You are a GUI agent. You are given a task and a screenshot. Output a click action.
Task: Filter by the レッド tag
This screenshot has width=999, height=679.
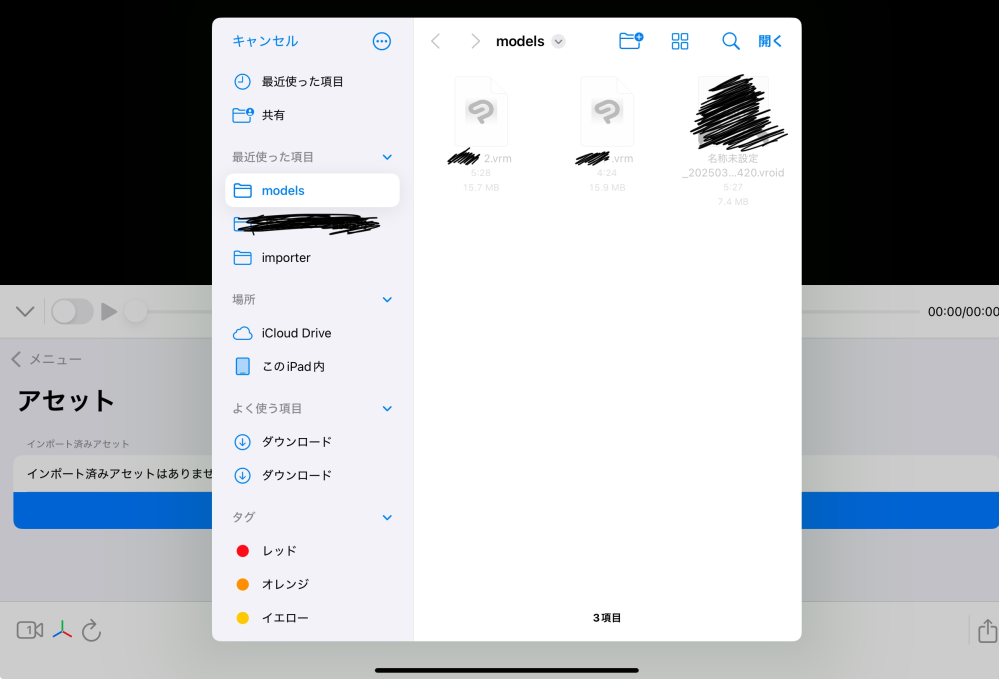click(x=278, y=551)
